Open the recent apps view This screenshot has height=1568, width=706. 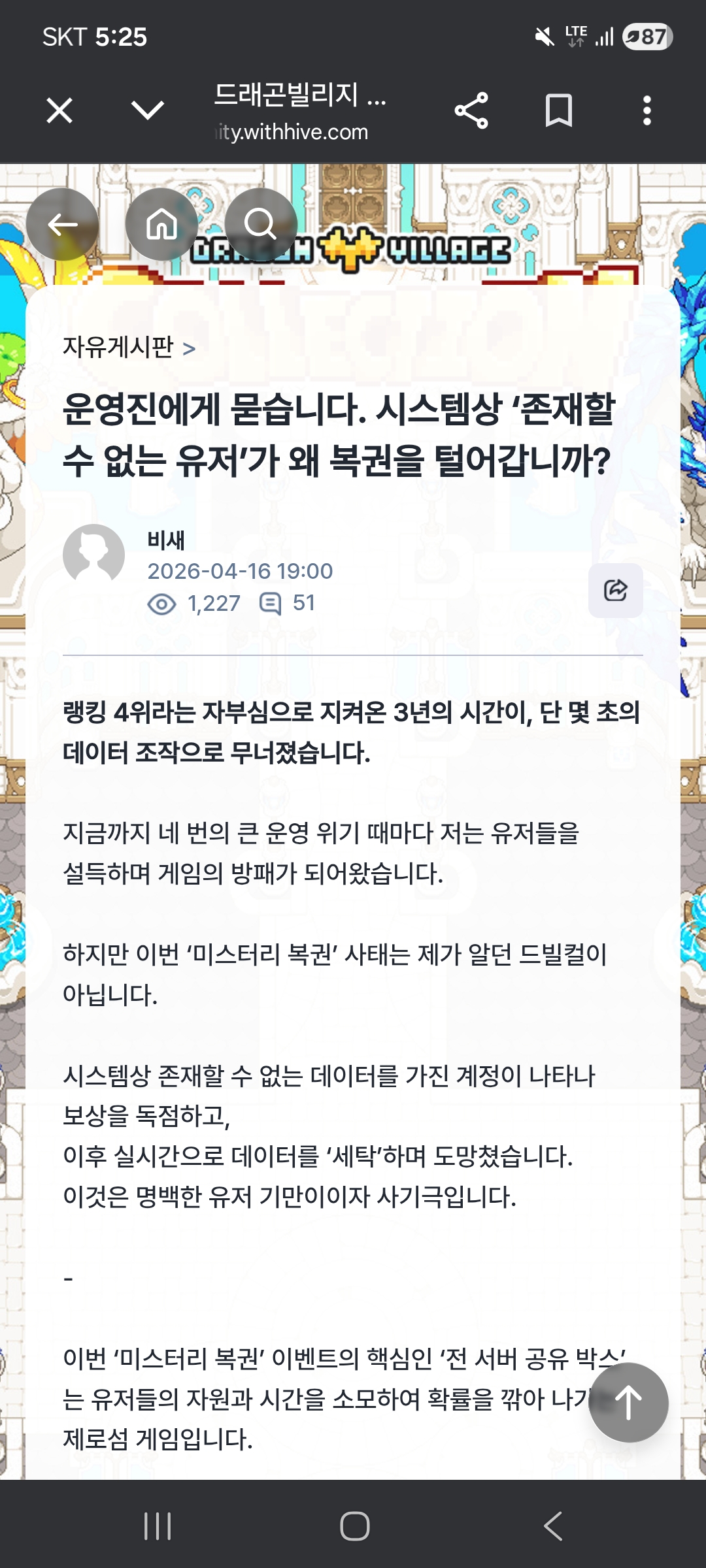158,1526
